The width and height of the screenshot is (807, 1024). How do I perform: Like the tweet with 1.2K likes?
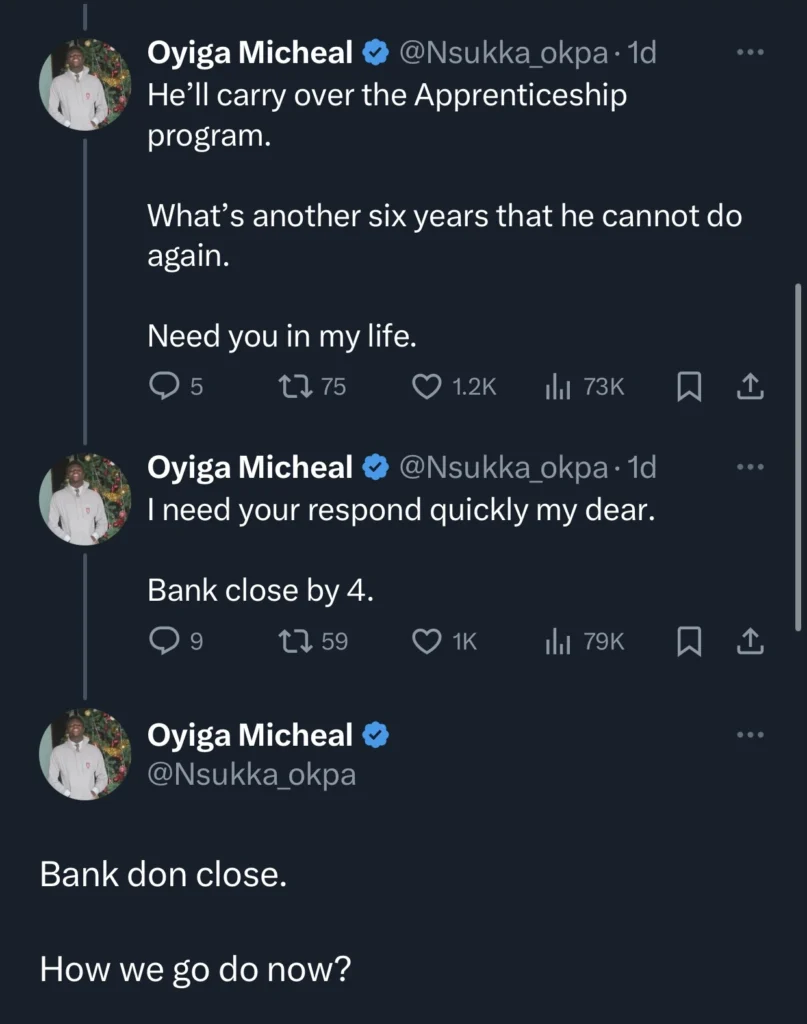click(424, 386)
